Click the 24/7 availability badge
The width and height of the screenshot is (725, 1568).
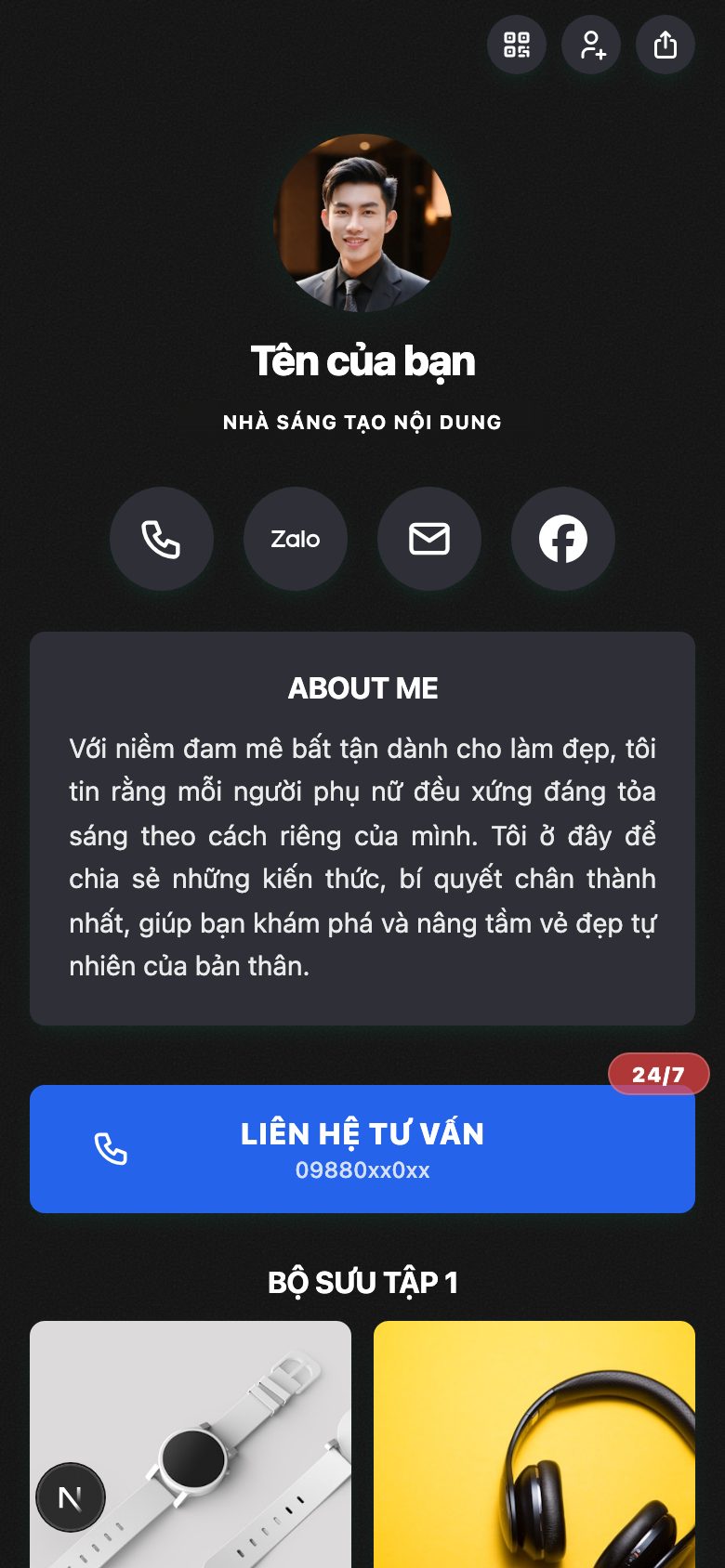[x=659, y=1073]
